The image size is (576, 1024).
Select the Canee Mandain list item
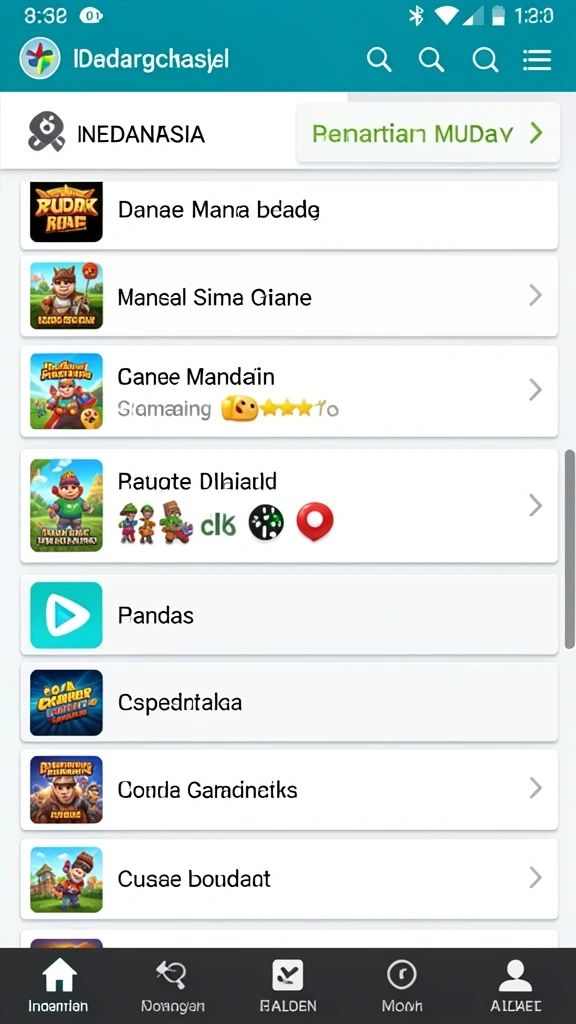[289, 391]
